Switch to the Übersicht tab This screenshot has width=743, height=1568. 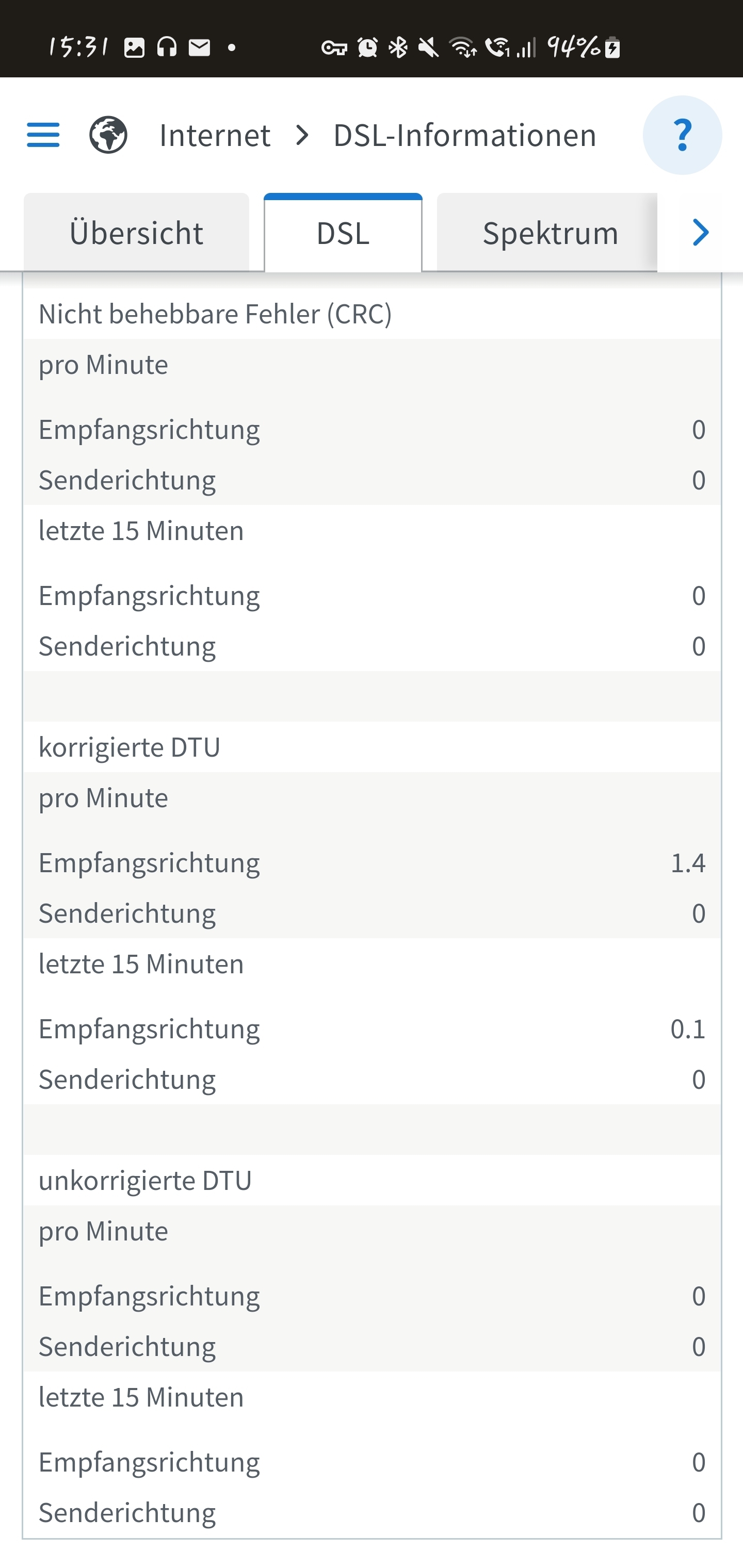point(136,232)
